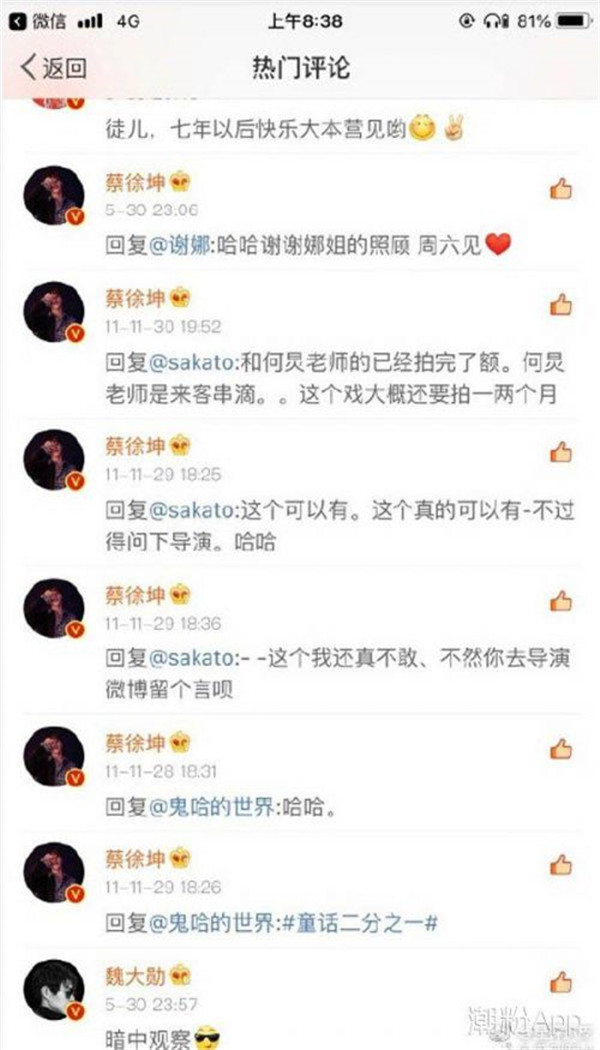The image size is (600, 1050).
Task: Like the reply containing #童话二分之一#
Action: (x=560, y=864)
